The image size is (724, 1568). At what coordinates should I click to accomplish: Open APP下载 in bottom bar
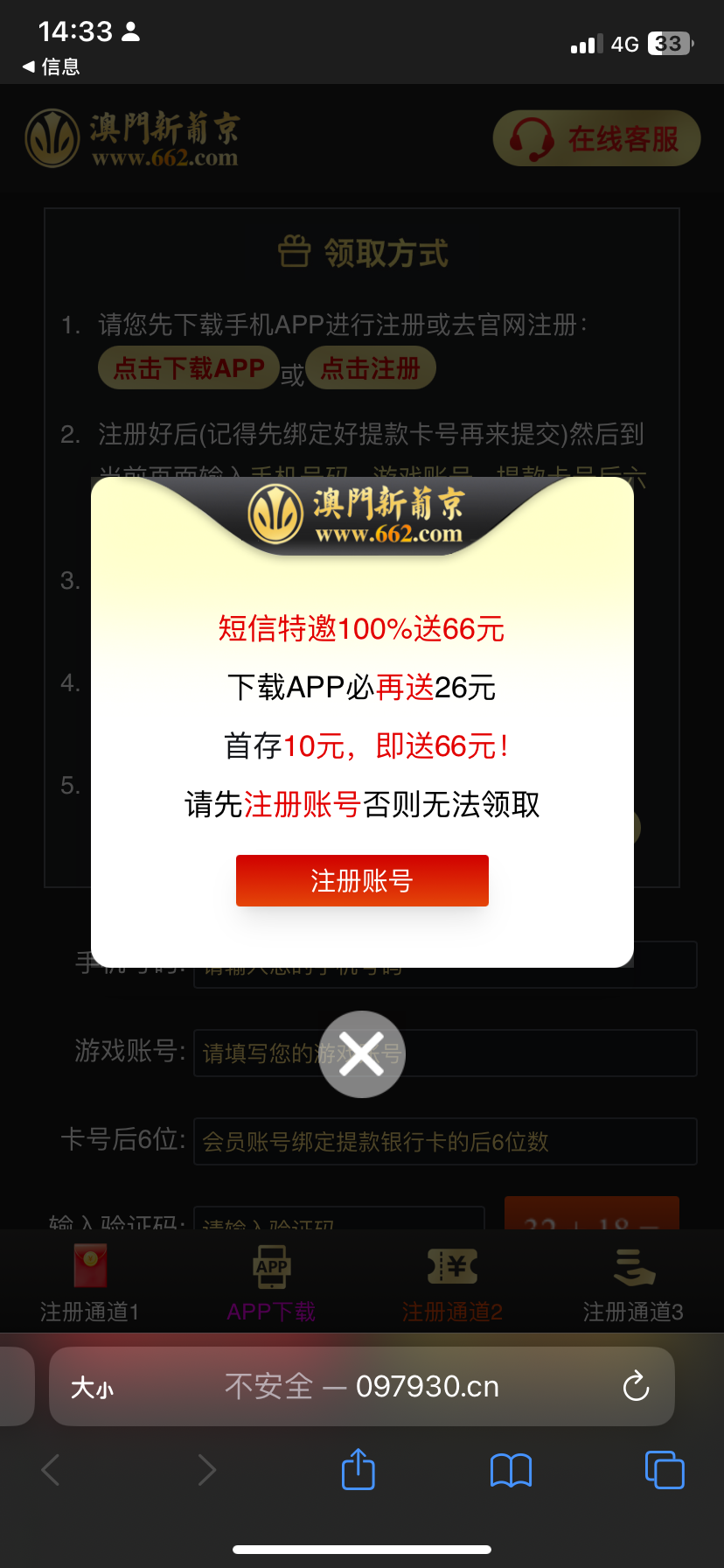point(271,1283)
